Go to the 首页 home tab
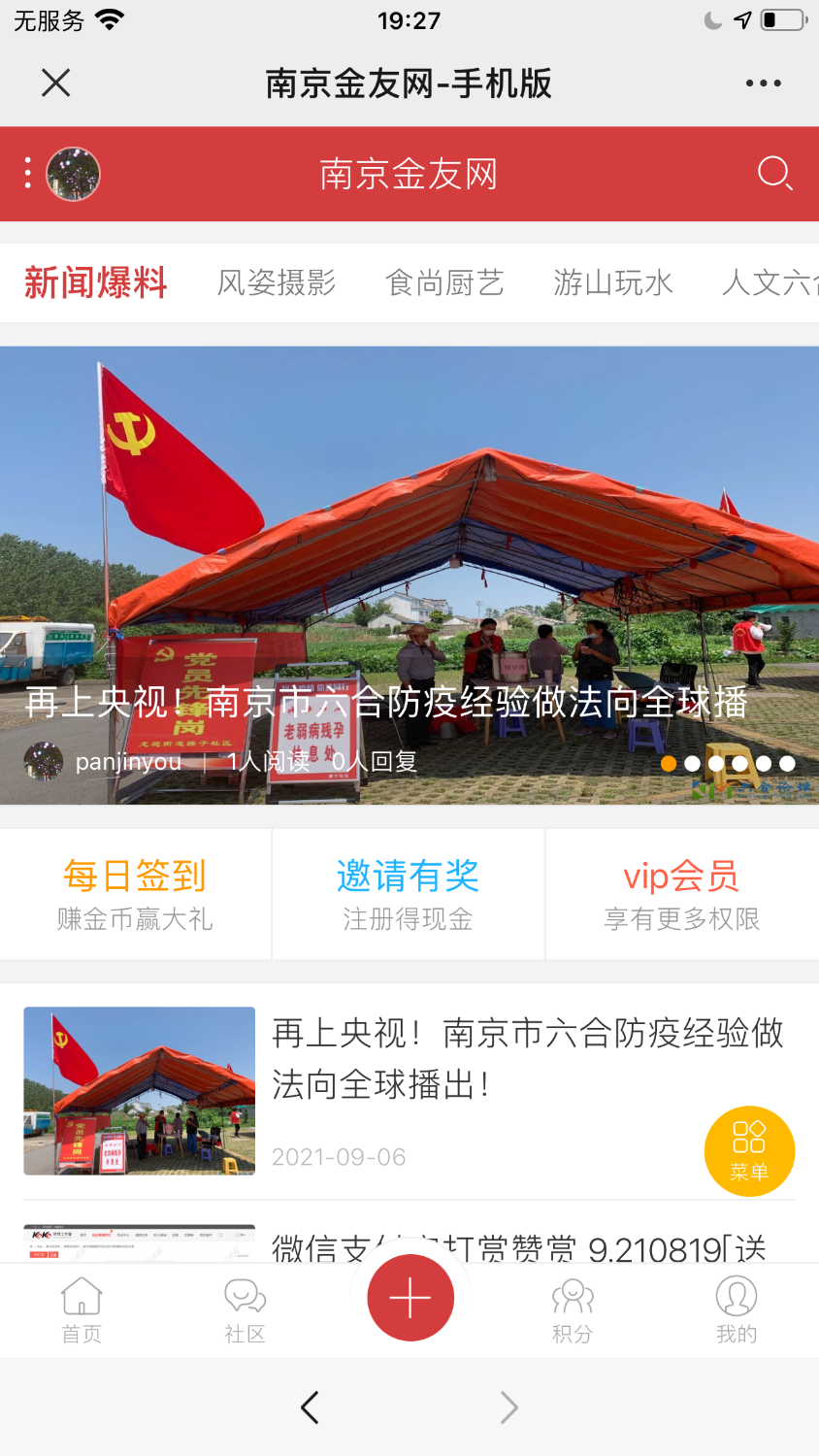Viewport: 819px width, 1456px height. (x=82, y=1309)
